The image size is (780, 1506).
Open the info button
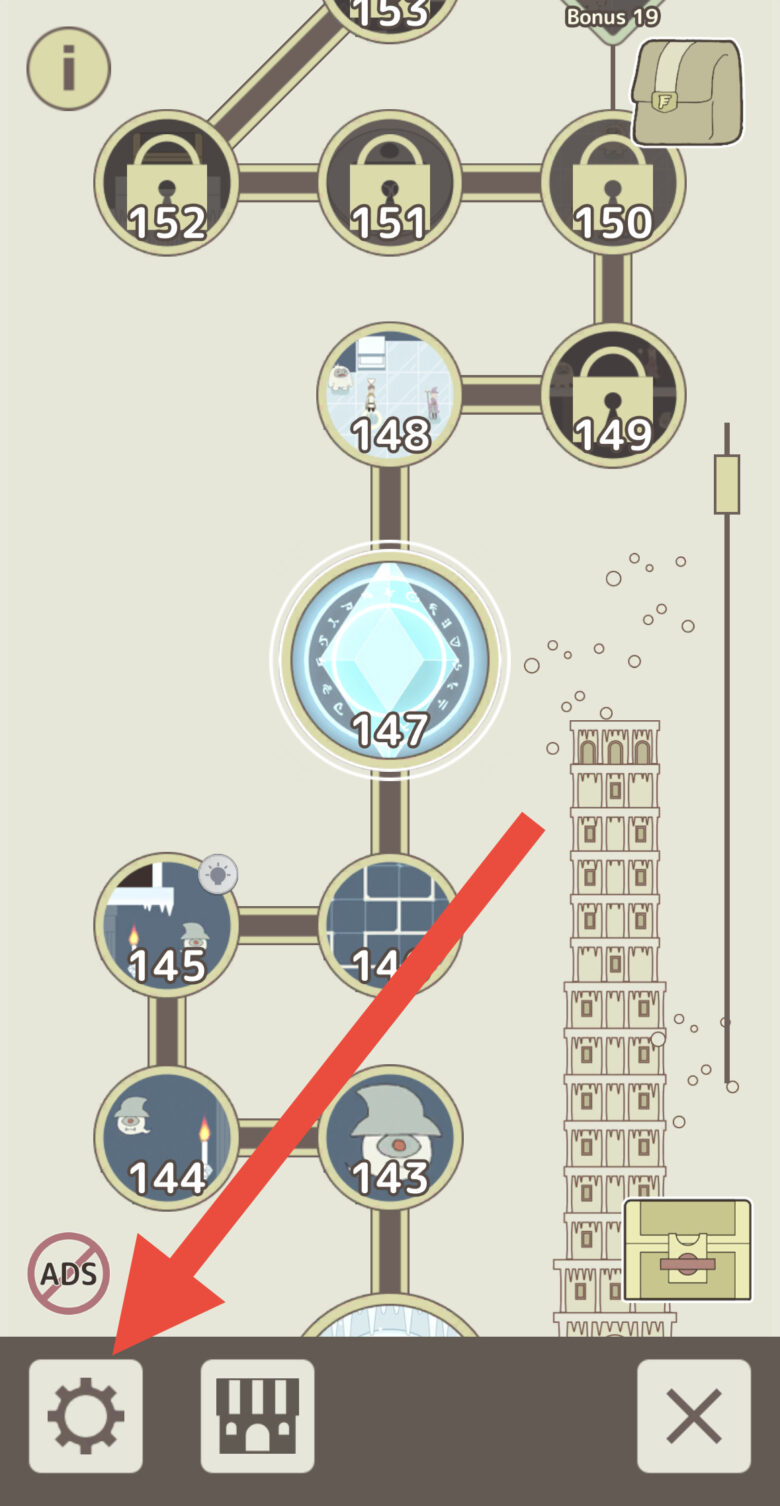(x=68, y=68)
